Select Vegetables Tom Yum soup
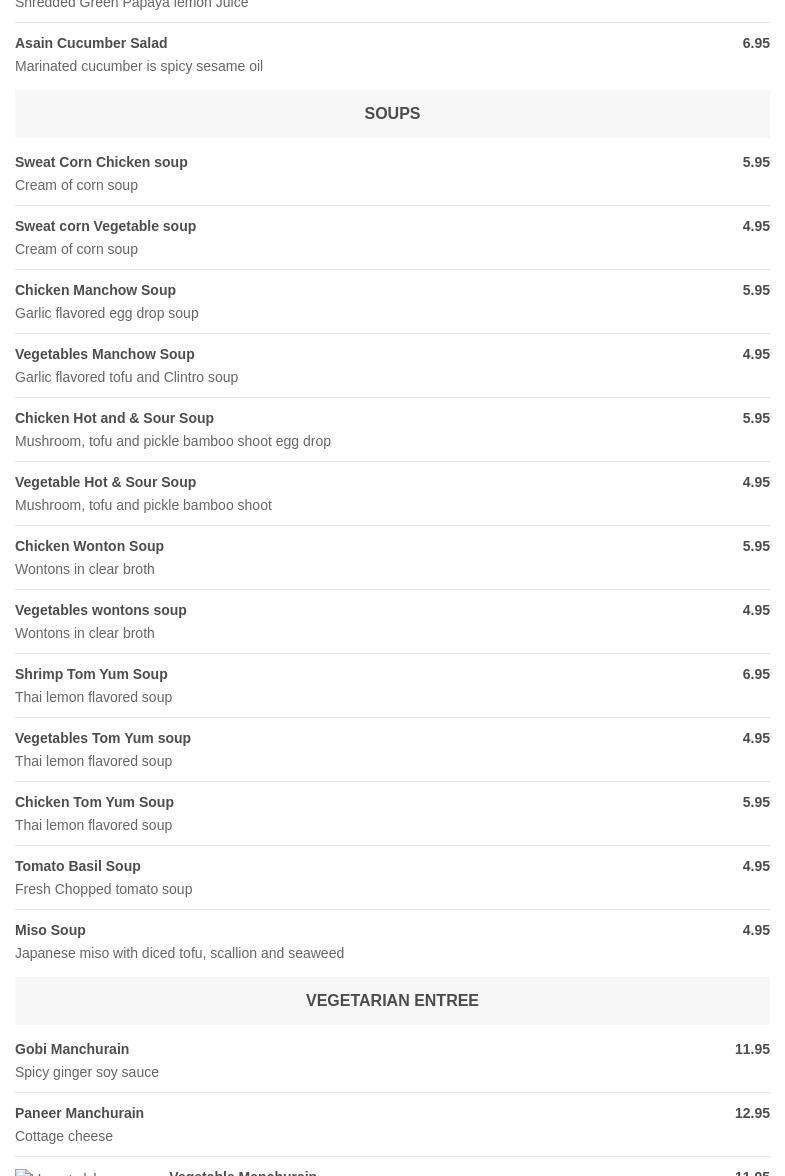785x1176 pixels. tap(102, 738)
